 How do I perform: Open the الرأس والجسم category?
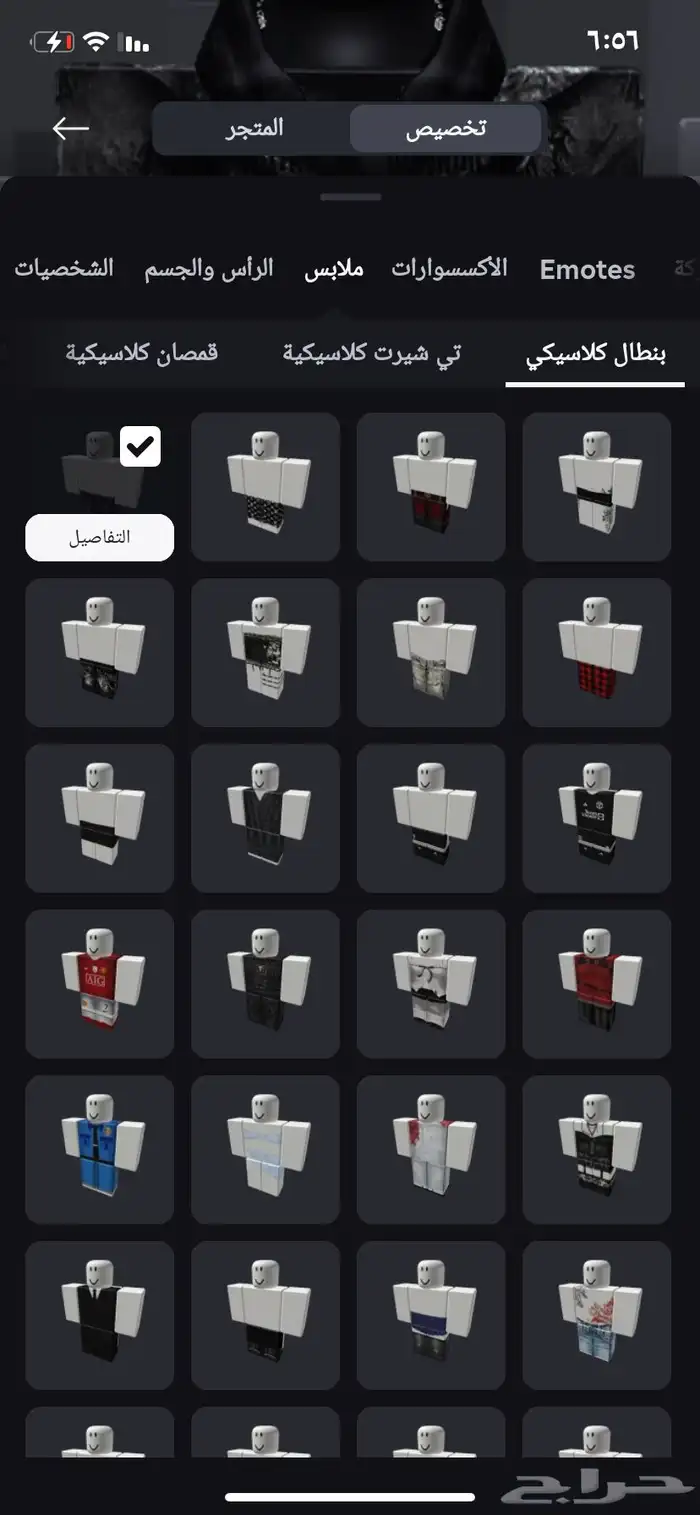(209, 269)
